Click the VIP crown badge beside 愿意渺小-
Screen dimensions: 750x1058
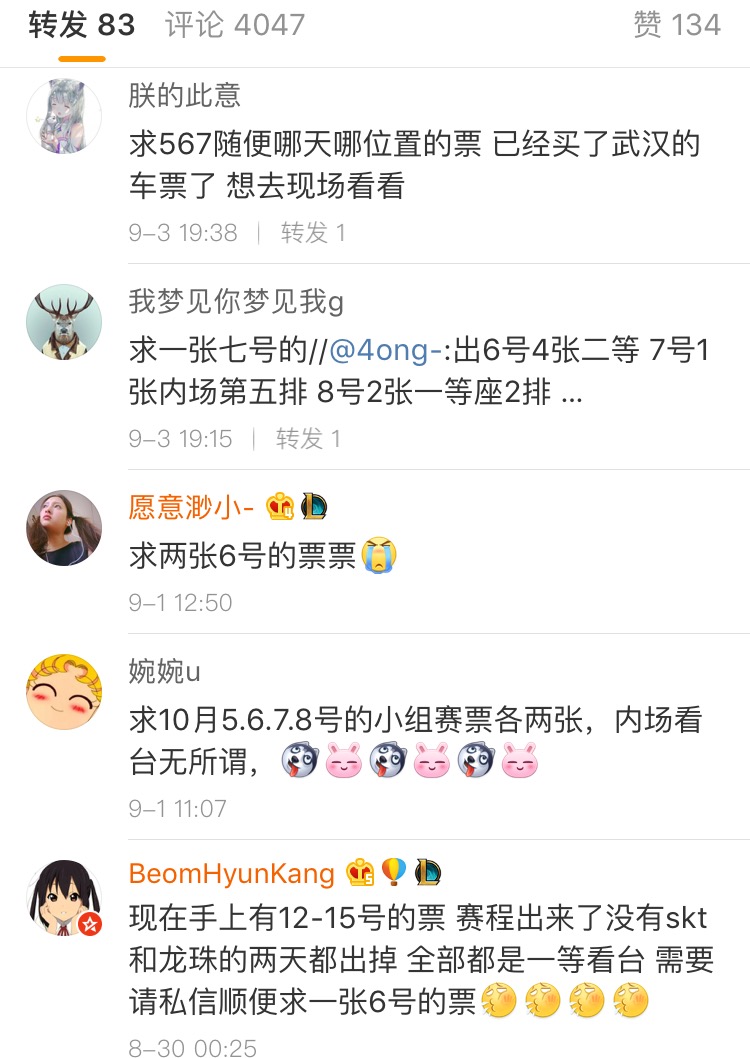pyautogui.click(x=278, y=508)
